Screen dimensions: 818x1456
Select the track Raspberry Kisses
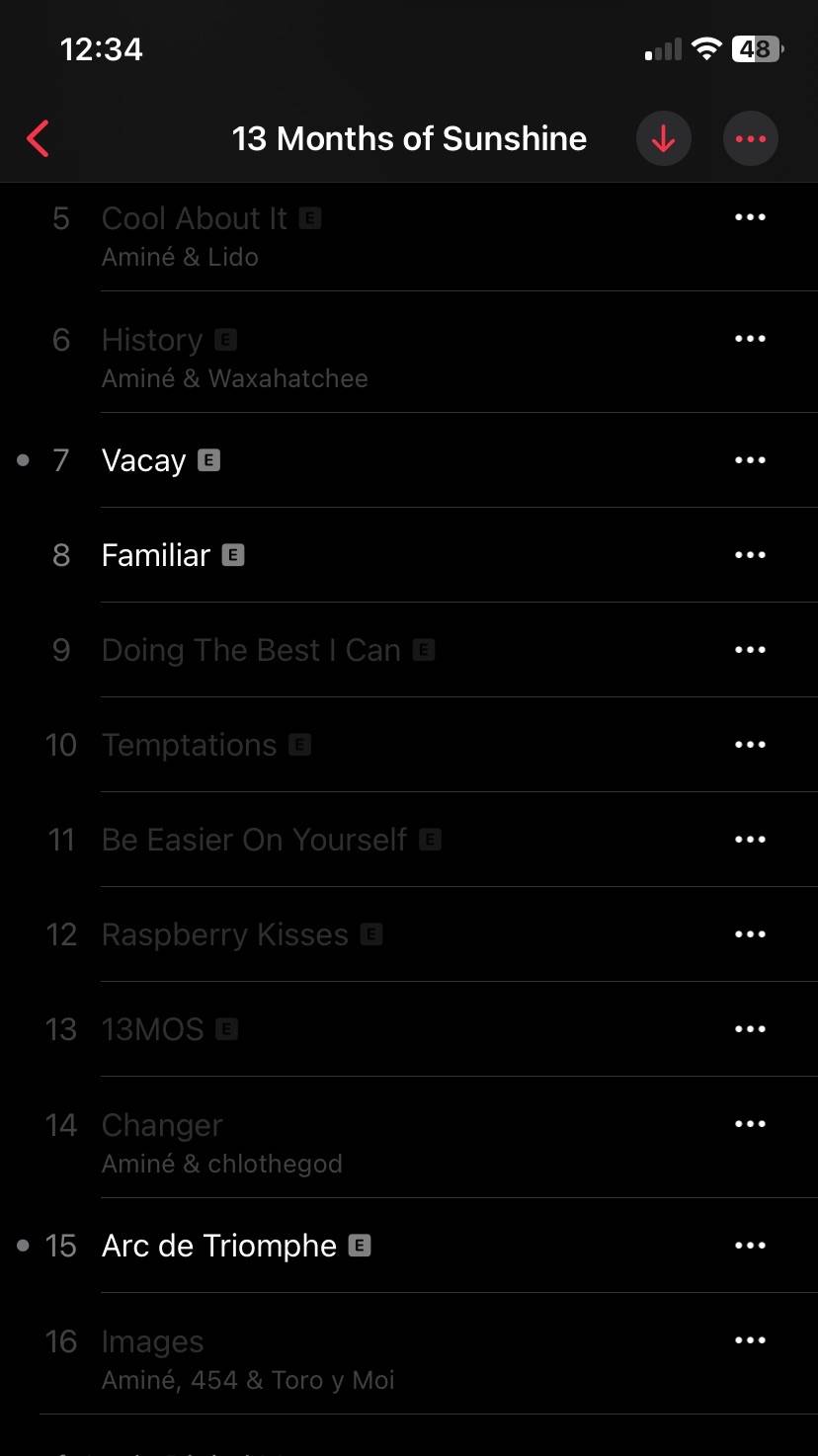(225, 934)
